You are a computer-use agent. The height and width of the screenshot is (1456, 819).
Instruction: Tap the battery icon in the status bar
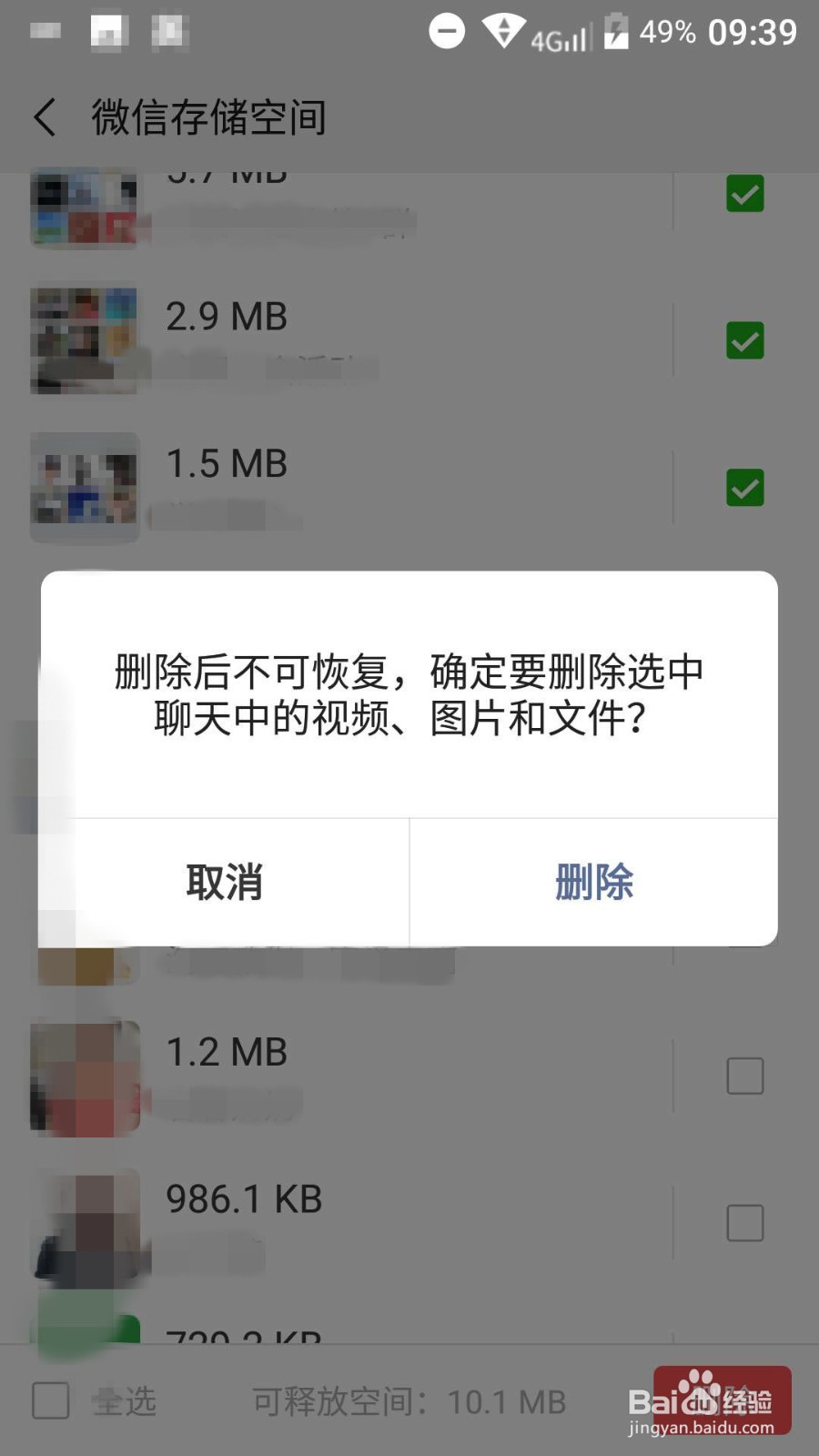click(618, 30)
